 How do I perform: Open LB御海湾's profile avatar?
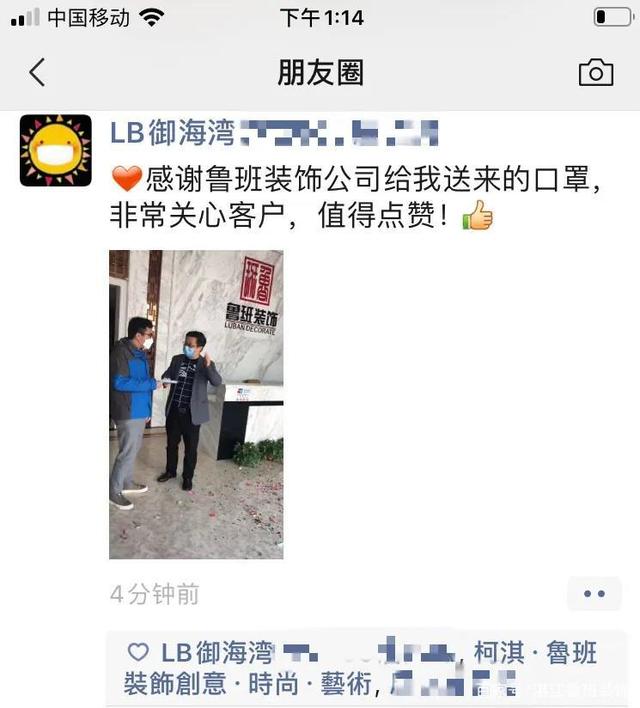click(56, 150)
